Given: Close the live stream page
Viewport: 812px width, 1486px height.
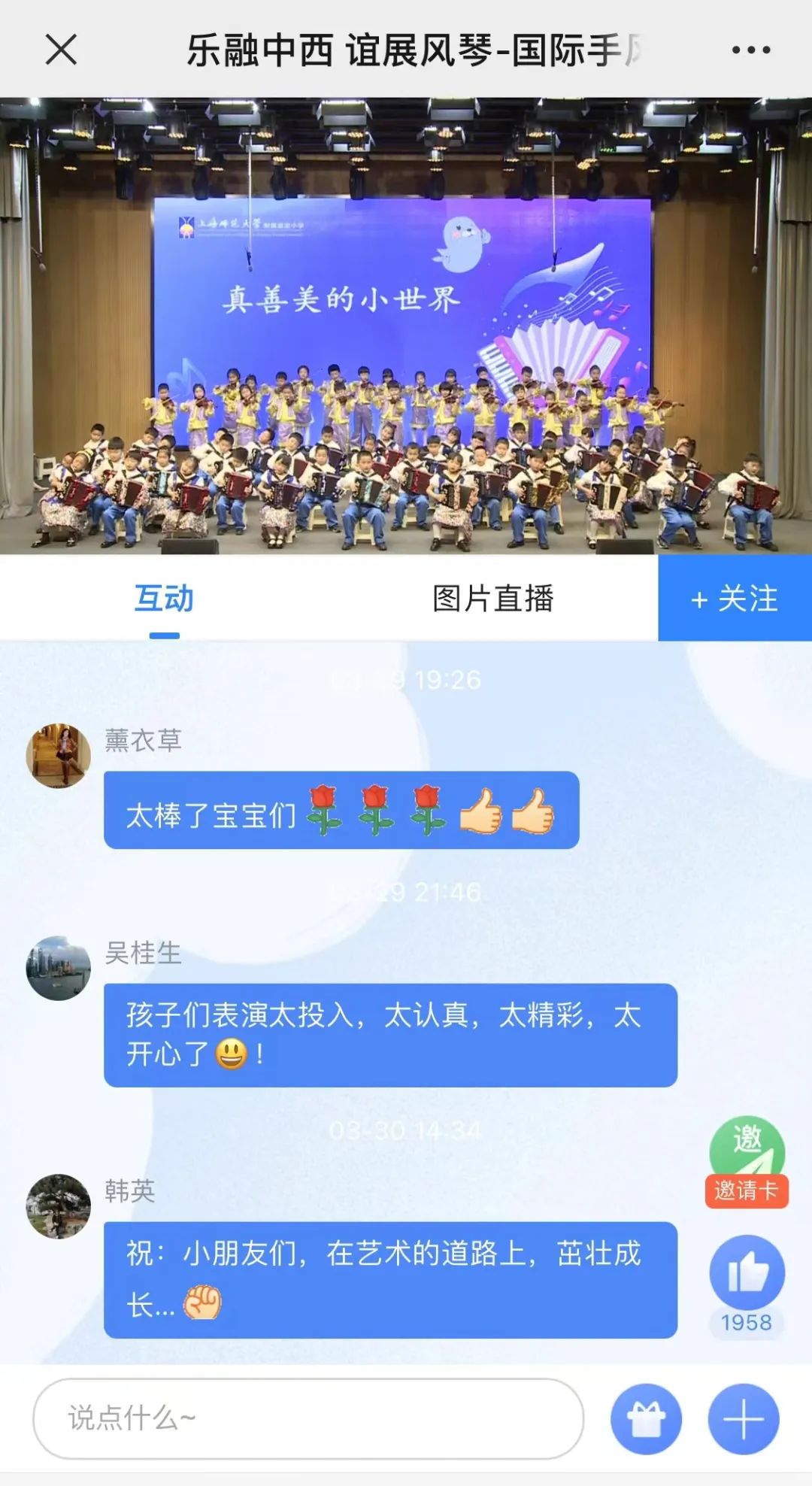Looking at the screenshot, I should click(x=61, y=50).
